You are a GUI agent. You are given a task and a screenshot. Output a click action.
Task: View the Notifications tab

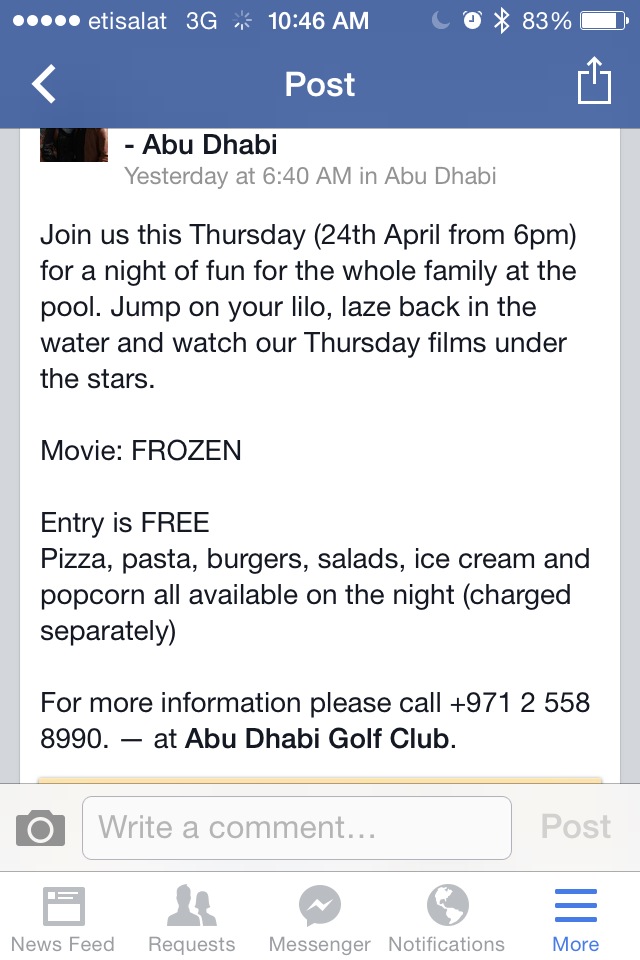point(447,920)
